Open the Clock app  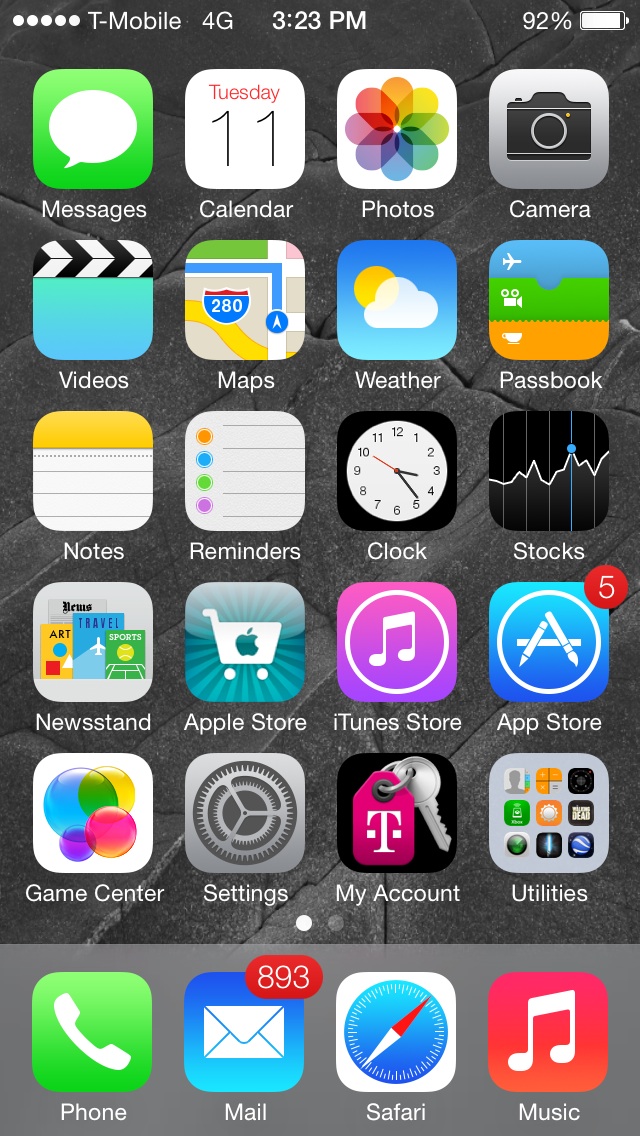point(396,471)
